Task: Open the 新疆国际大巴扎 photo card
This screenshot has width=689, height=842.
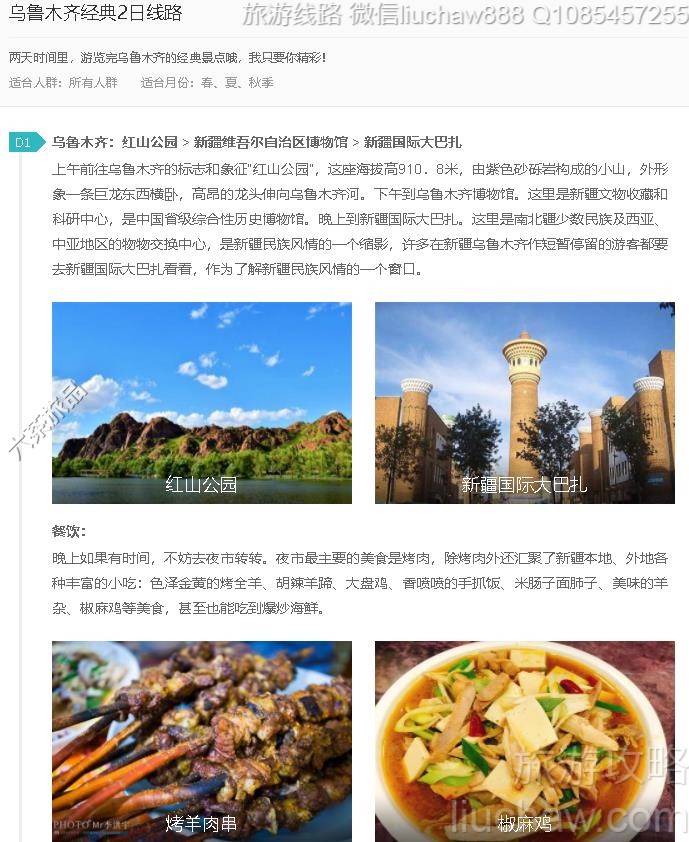Action: pos(524,403)
